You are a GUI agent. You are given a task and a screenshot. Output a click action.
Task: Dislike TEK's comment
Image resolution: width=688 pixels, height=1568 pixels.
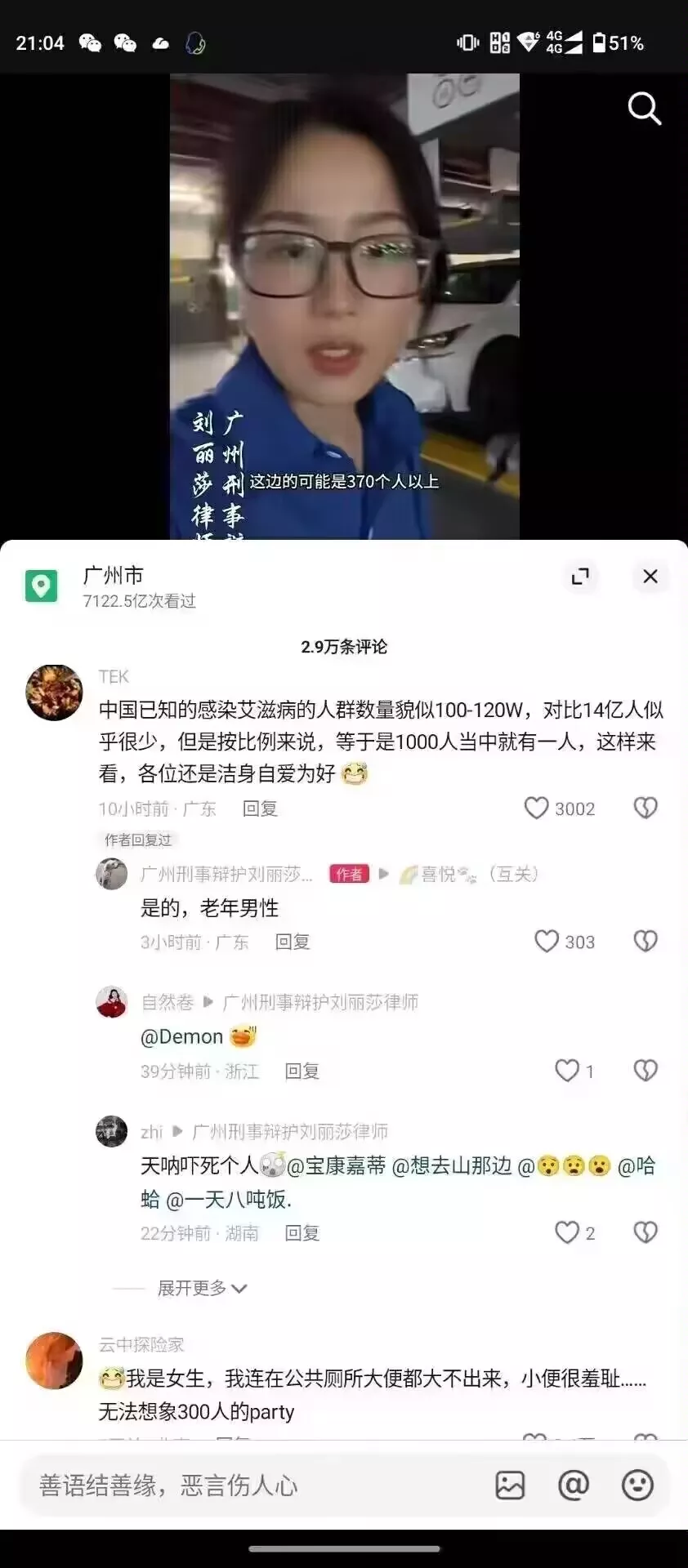coord(646,808)
